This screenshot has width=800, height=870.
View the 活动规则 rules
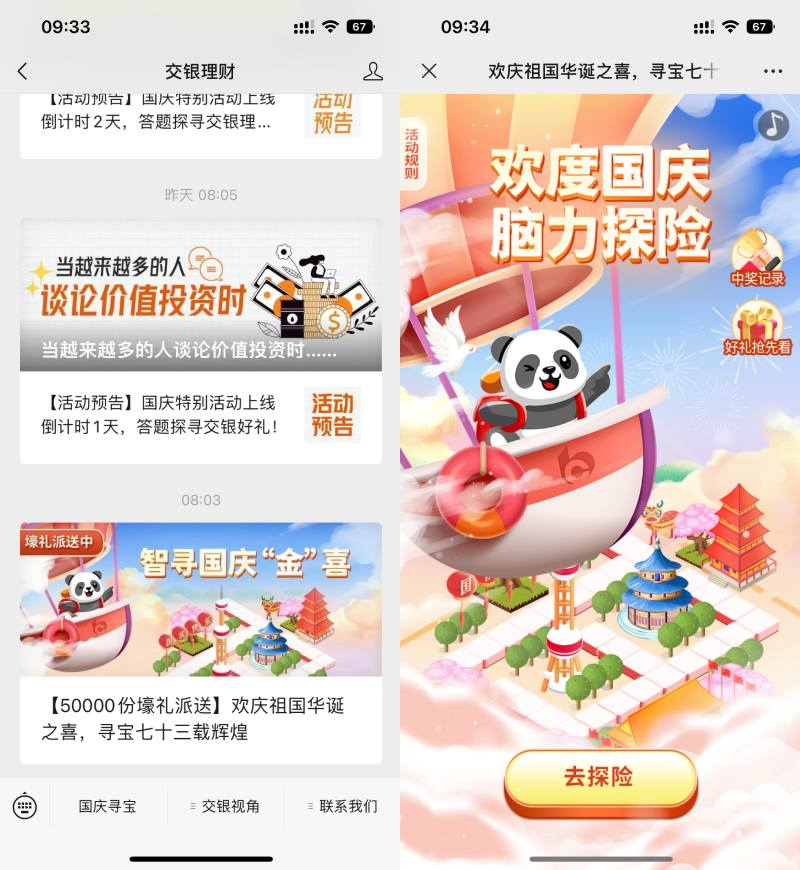pyautogui.click(x=411, y=155)
